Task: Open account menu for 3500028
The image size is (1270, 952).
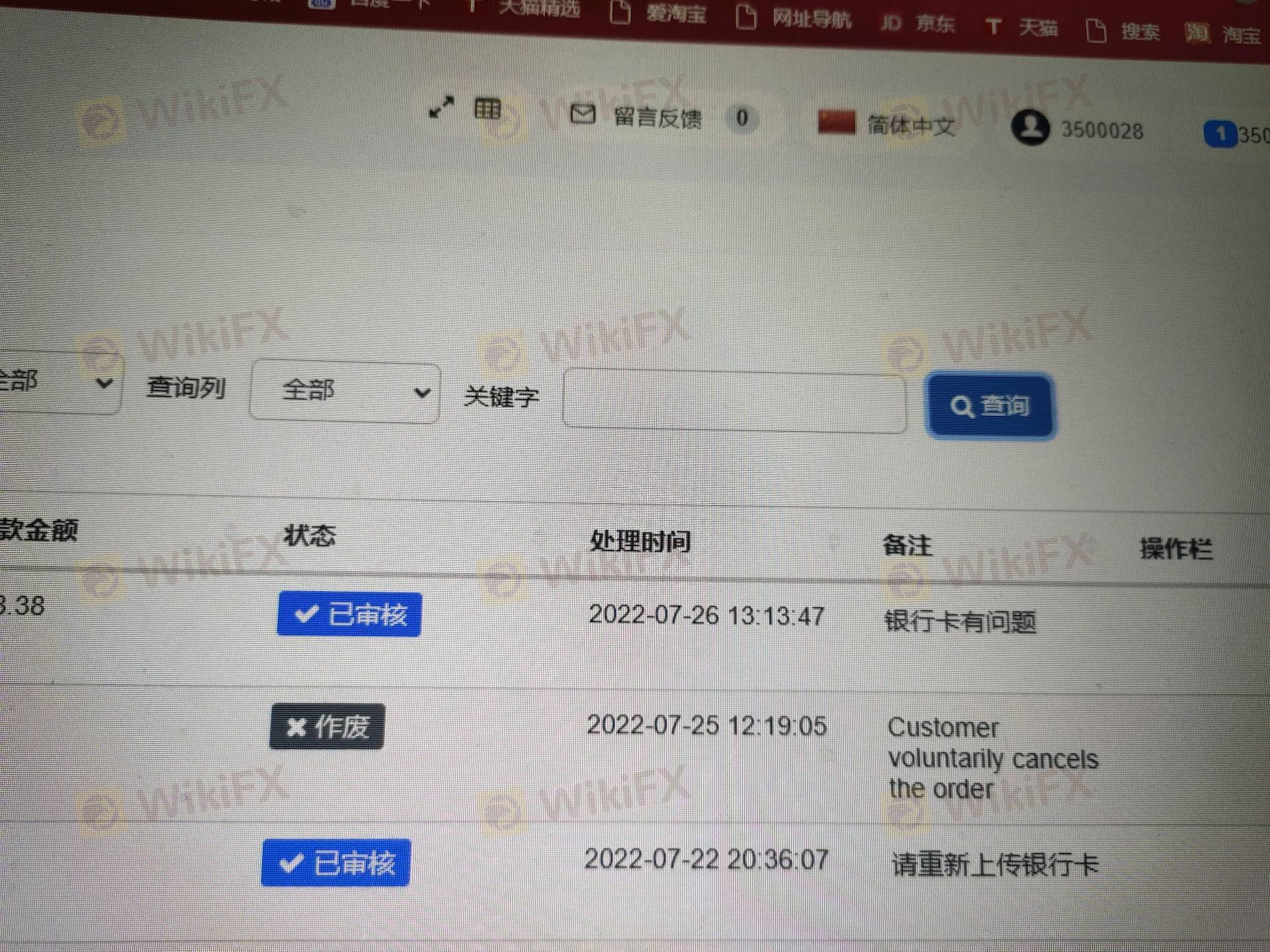Action: pos(1078,129)
